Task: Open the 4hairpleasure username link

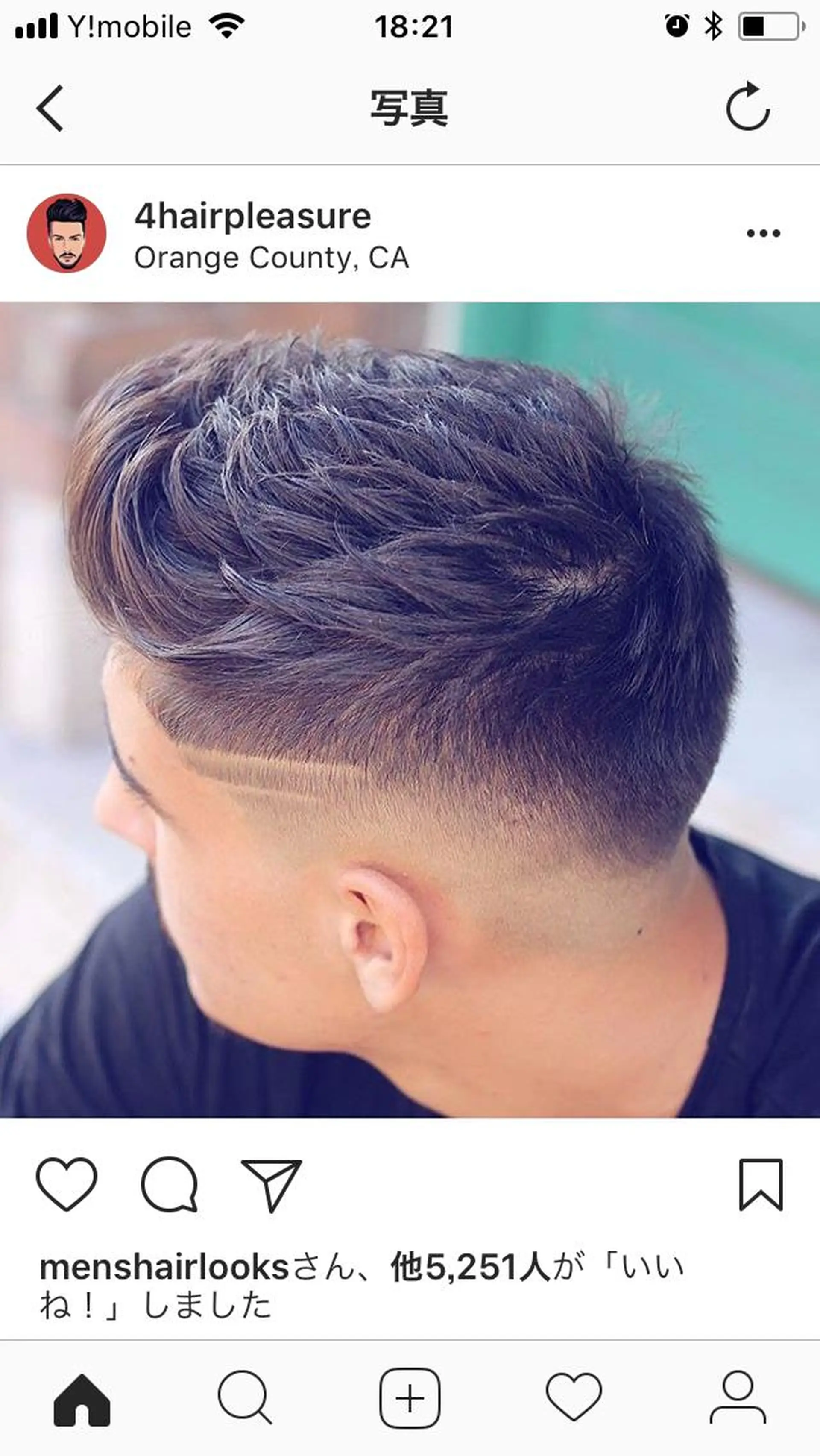Action: (x=252, y=217)
